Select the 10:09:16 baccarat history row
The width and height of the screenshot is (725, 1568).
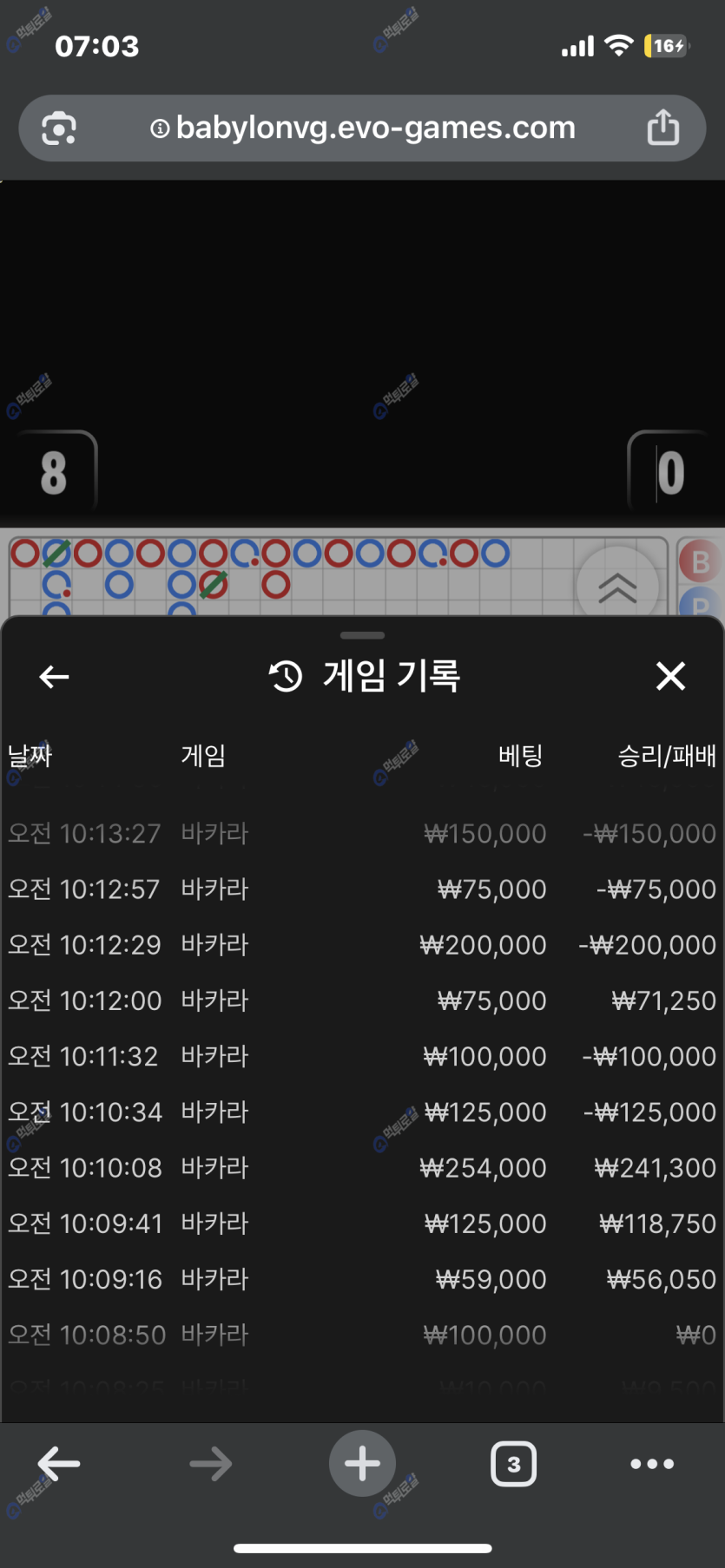(x=362, y=1279)
